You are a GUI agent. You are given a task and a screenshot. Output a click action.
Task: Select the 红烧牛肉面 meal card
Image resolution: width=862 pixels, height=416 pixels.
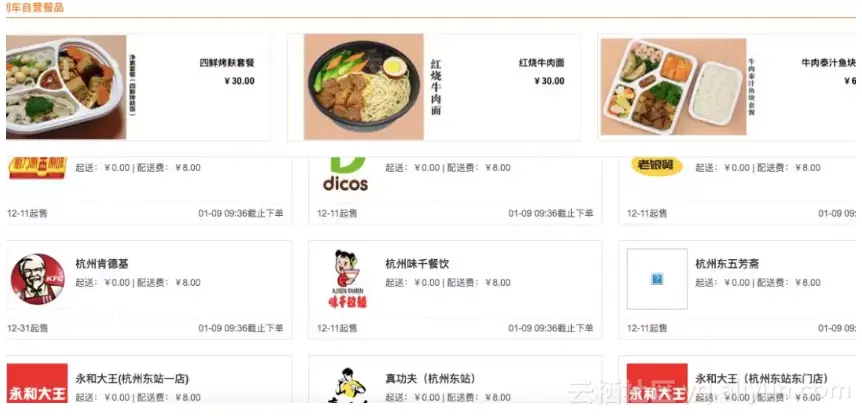[433, 88]
